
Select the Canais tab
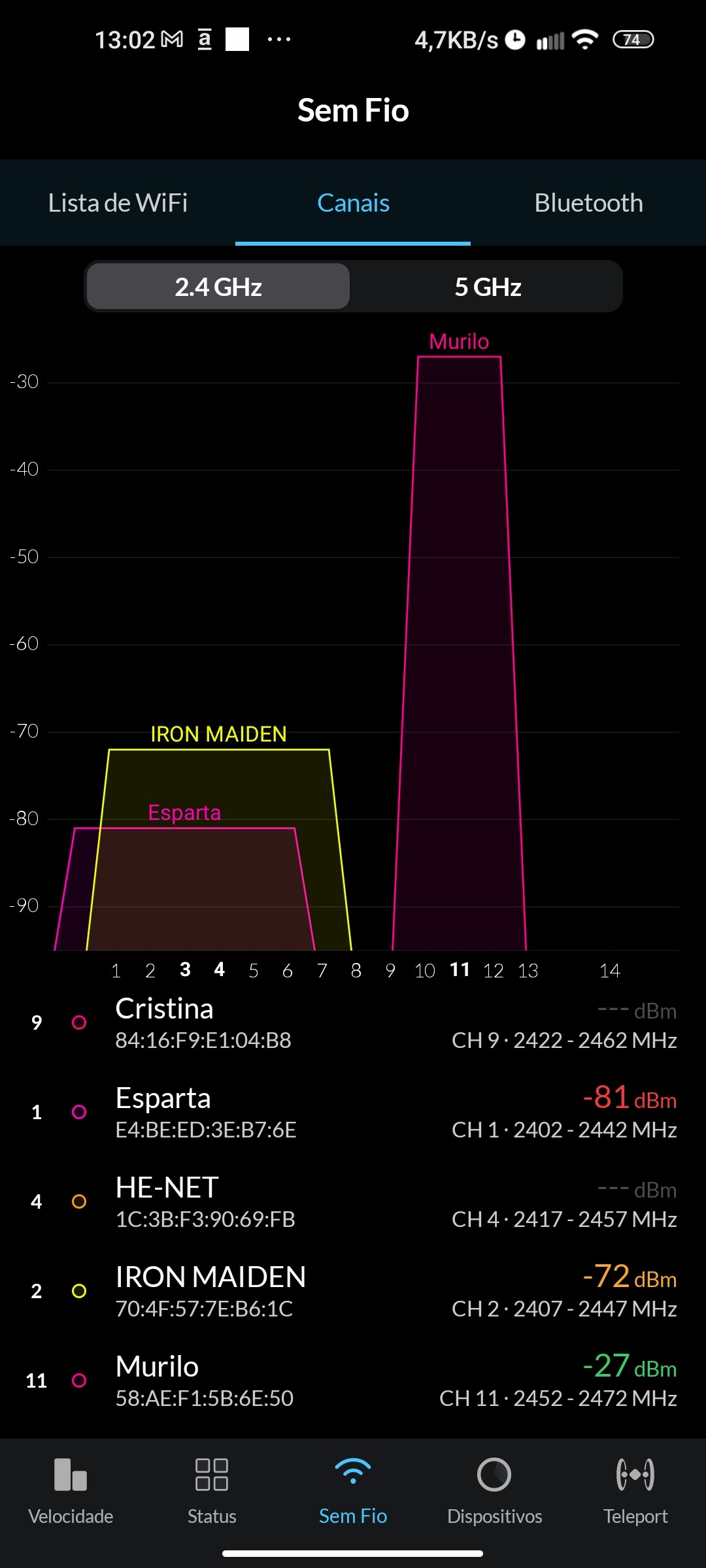(353, 203)
